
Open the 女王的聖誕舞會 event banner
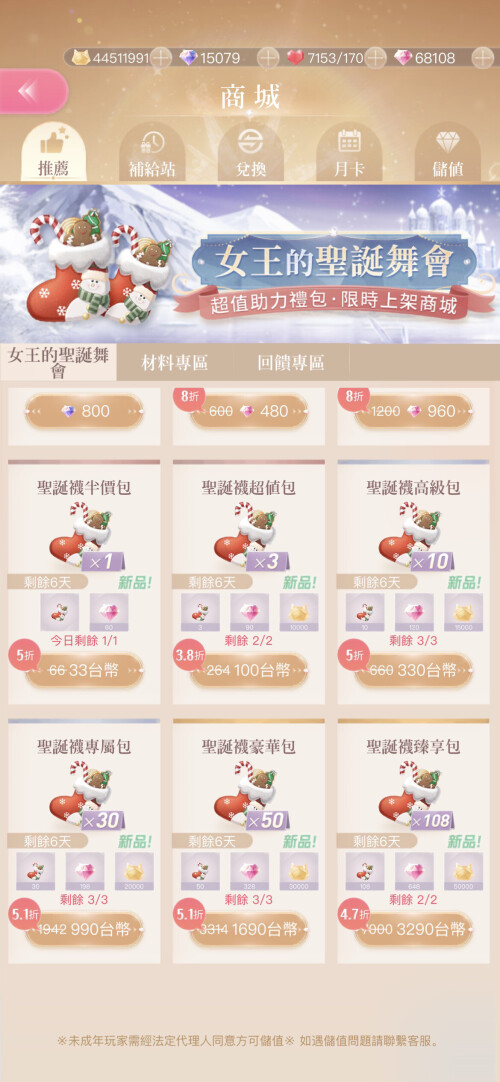250,263
